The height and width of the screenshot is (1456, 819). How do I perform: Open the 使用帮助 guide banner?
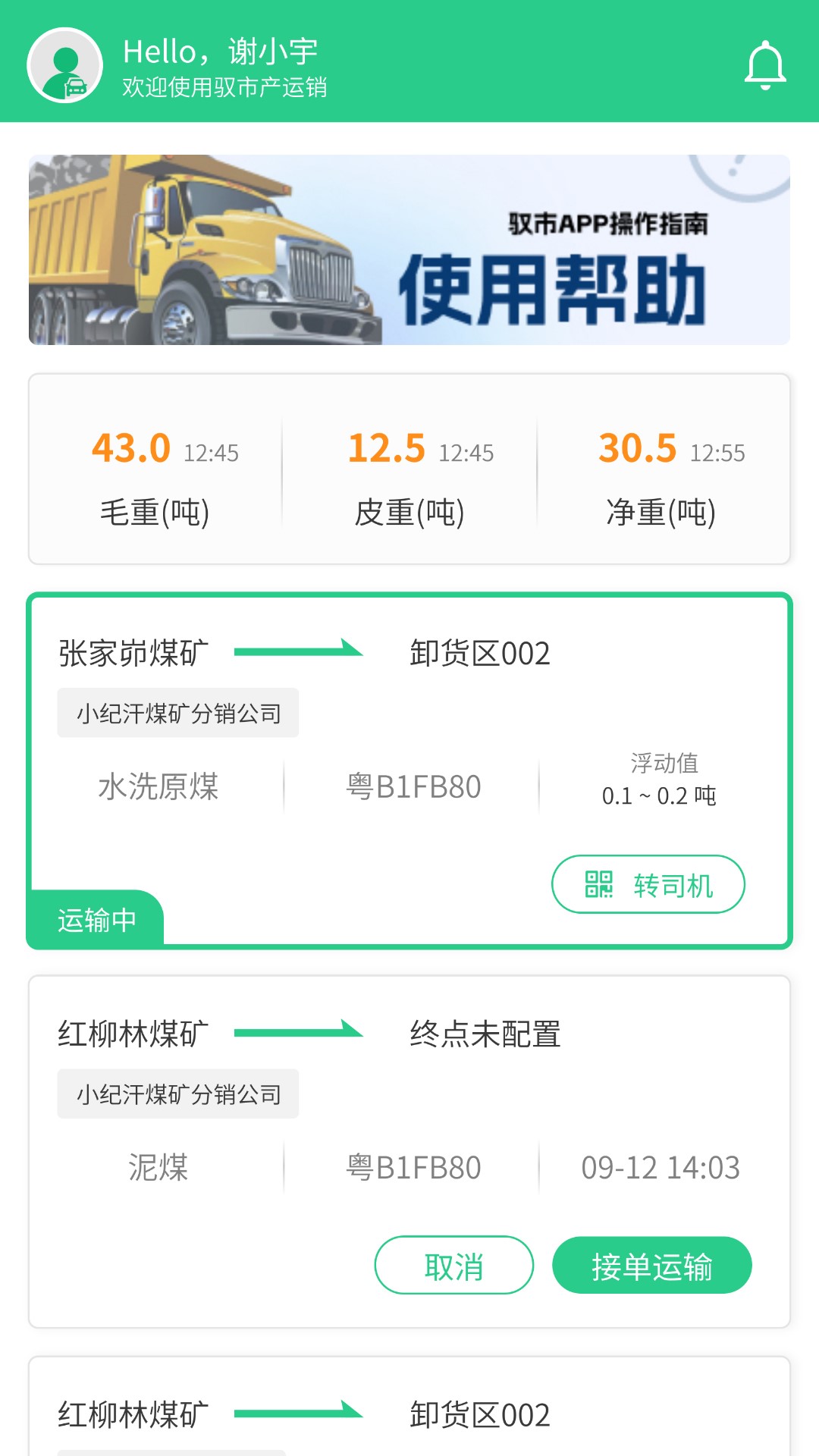409,250
